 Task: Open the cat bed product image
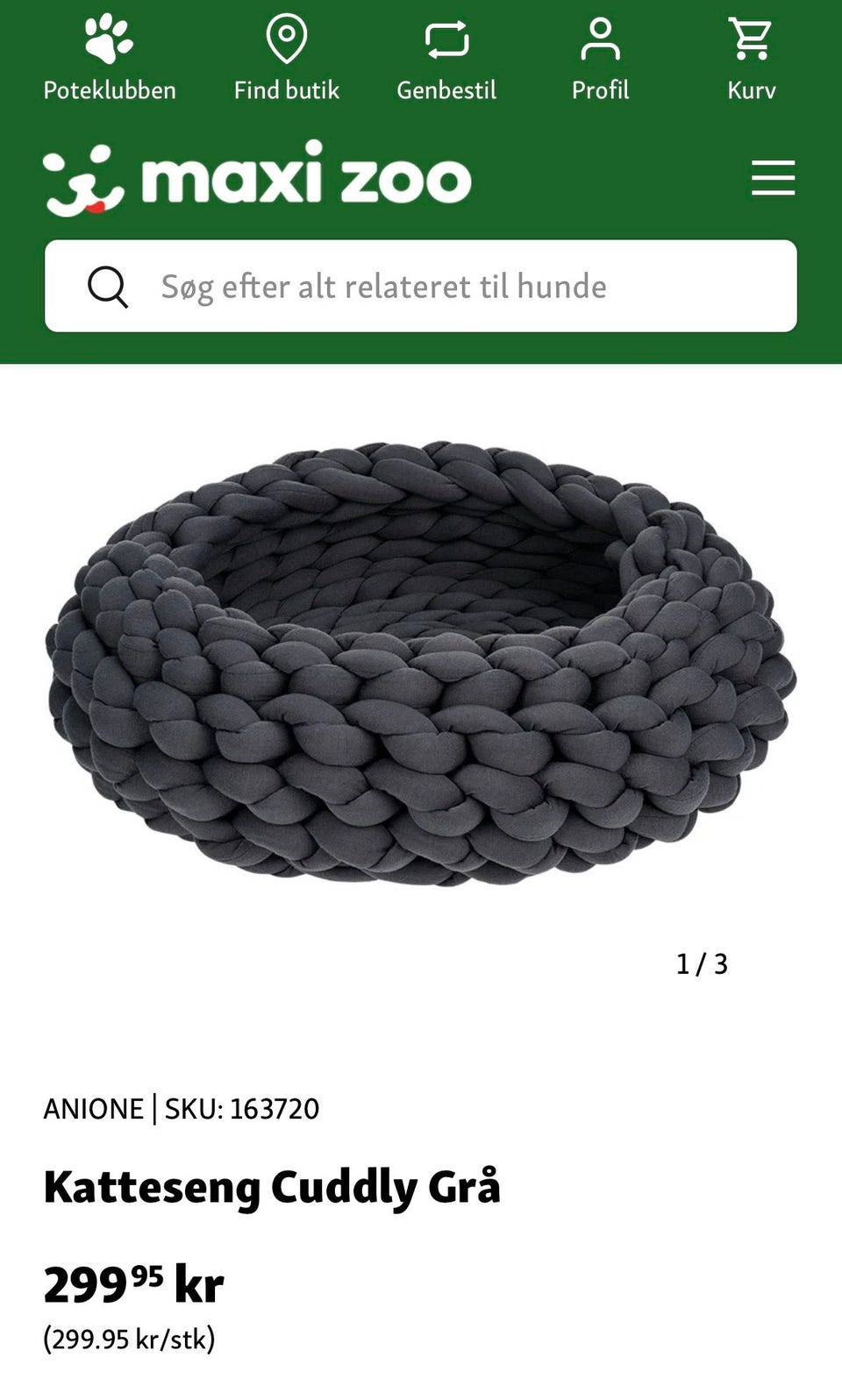click(x=421, y=664)
